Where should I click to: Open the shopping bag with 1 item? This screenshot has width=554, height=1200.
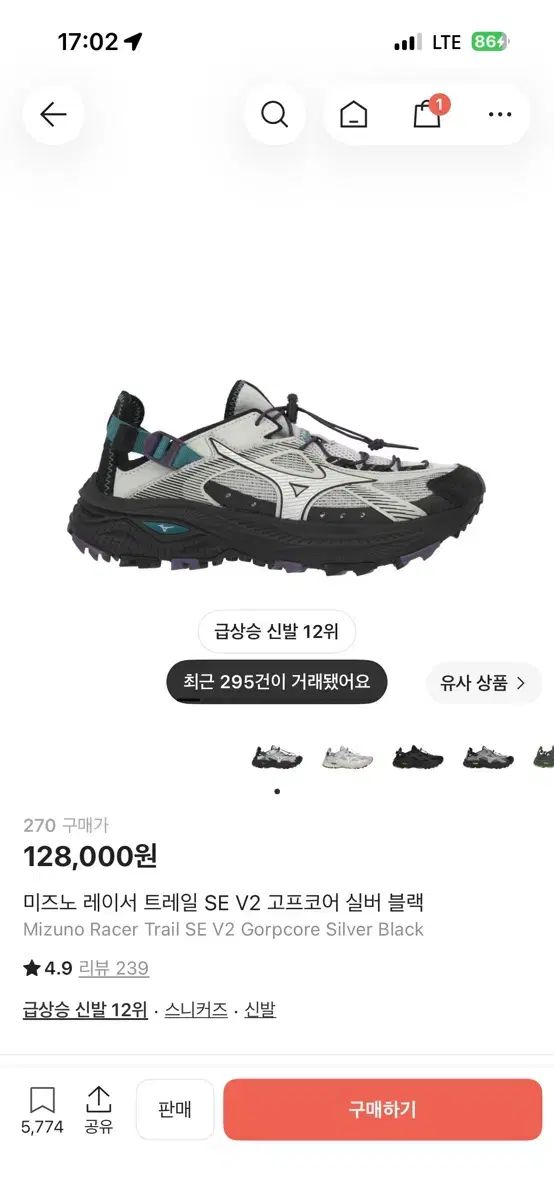(x=428, y=112)
